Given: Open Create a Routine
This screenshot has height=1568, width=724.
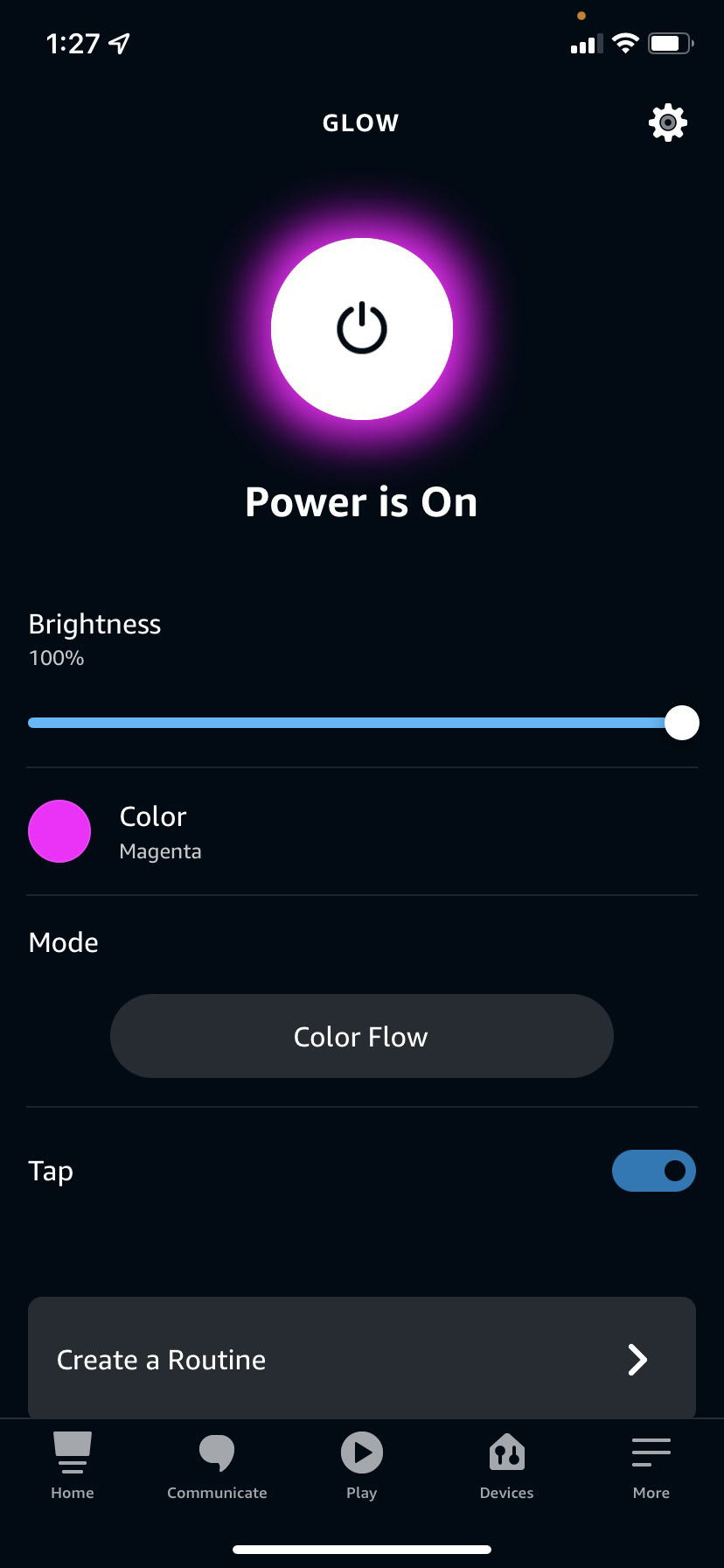Looking at the screenshot, I should pos(361,1359).
